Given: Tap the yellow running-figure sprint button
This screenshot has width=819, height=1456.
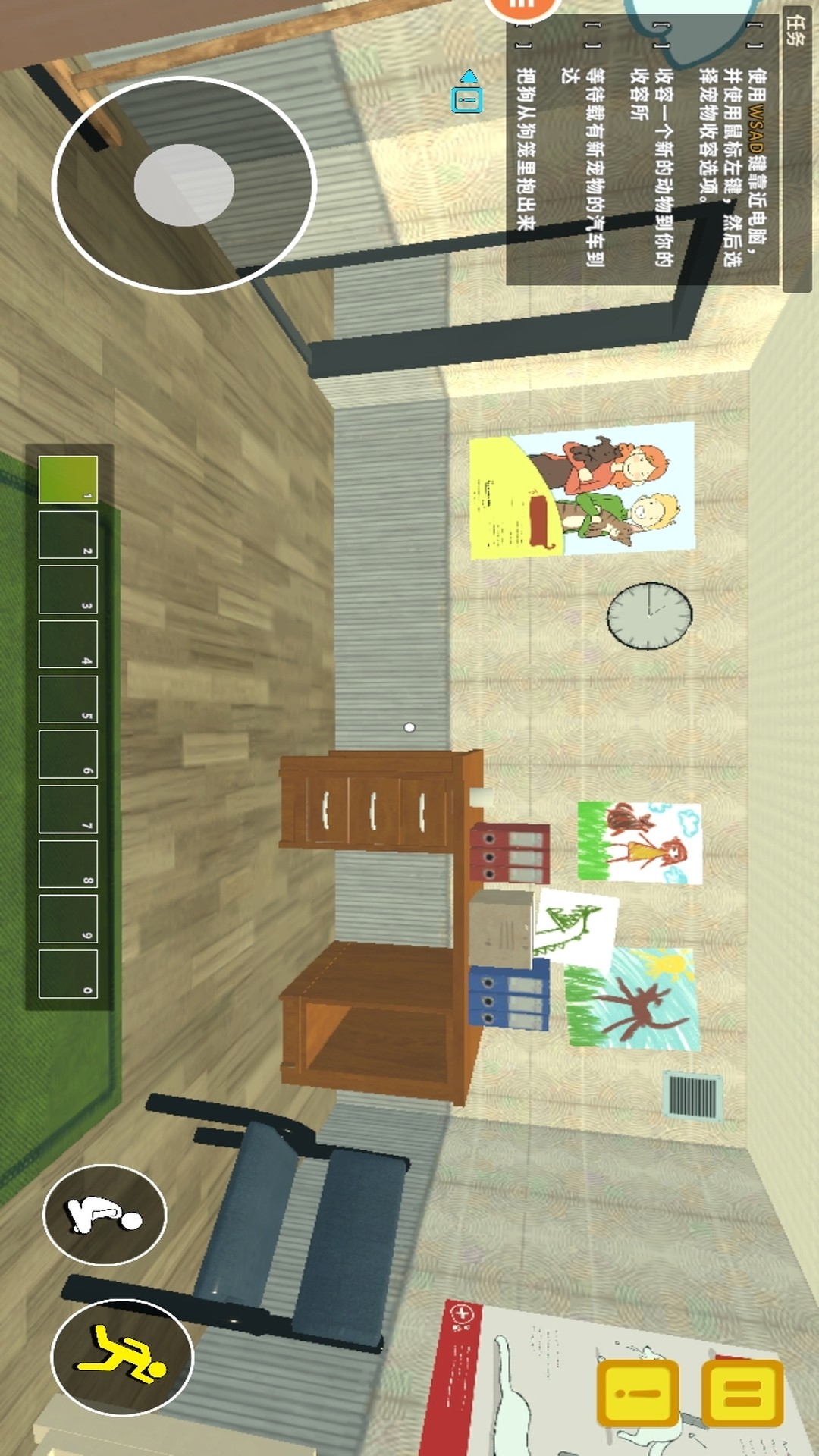Looking at the screenshot, I should (x=122, y=1356).
